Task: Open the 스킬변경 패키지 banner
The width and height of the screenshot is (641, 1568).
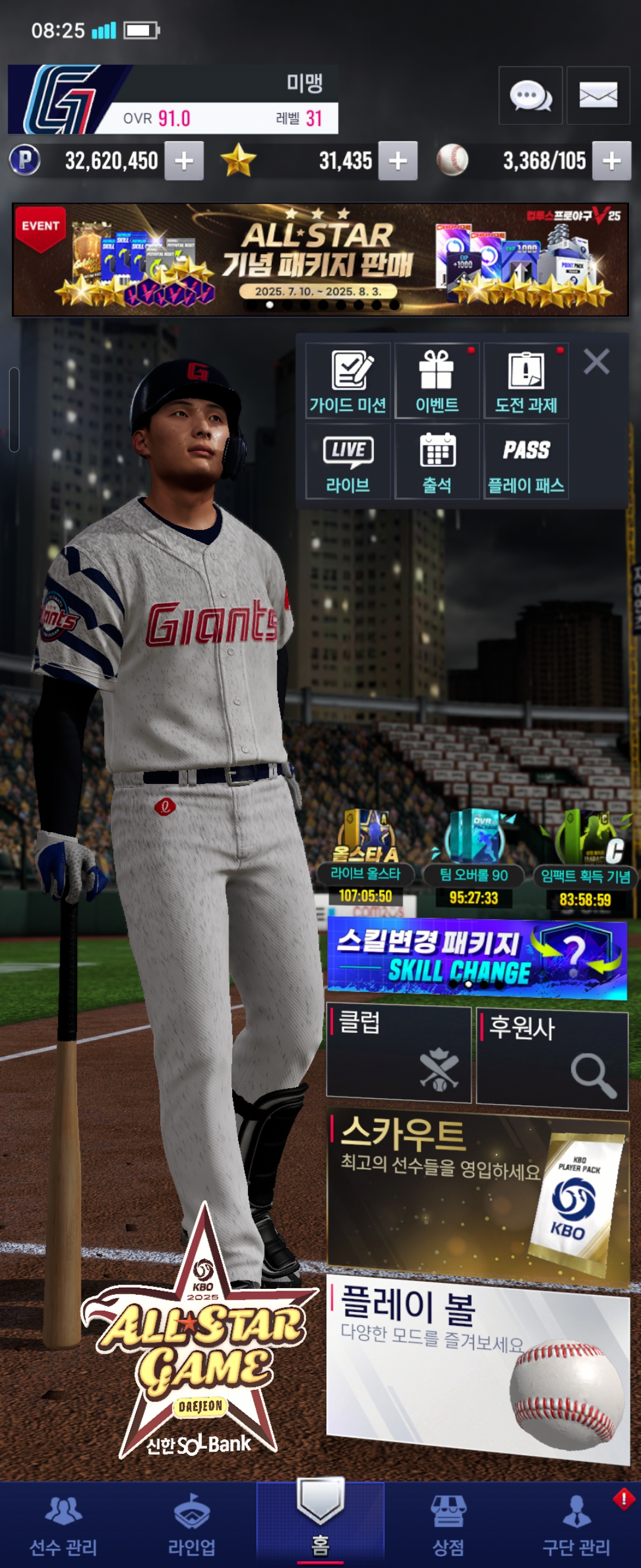Action: pos(477,959)
